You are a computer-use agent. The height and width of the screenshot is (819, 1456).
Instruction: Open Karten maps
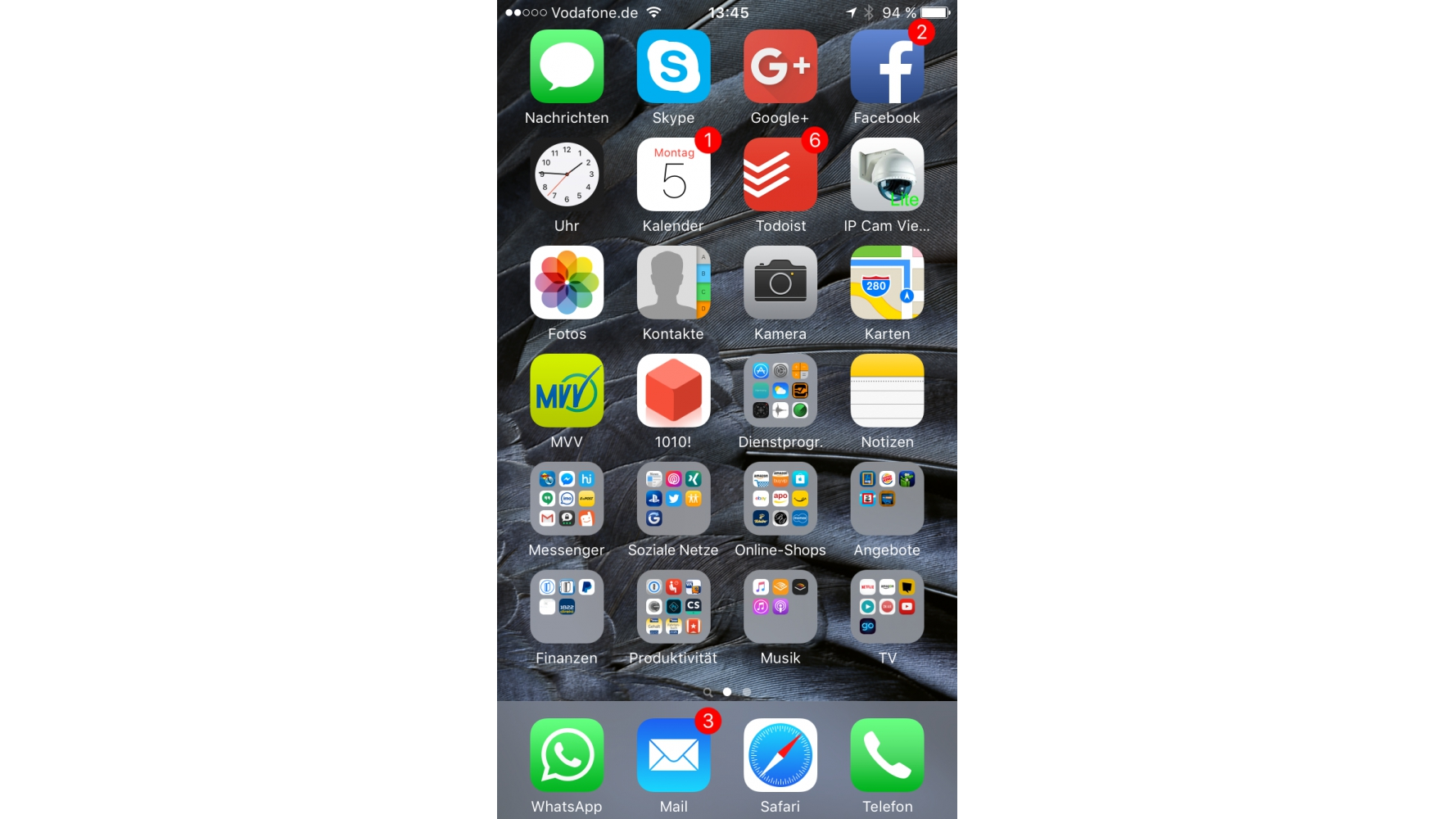click(x=887, y=283)
